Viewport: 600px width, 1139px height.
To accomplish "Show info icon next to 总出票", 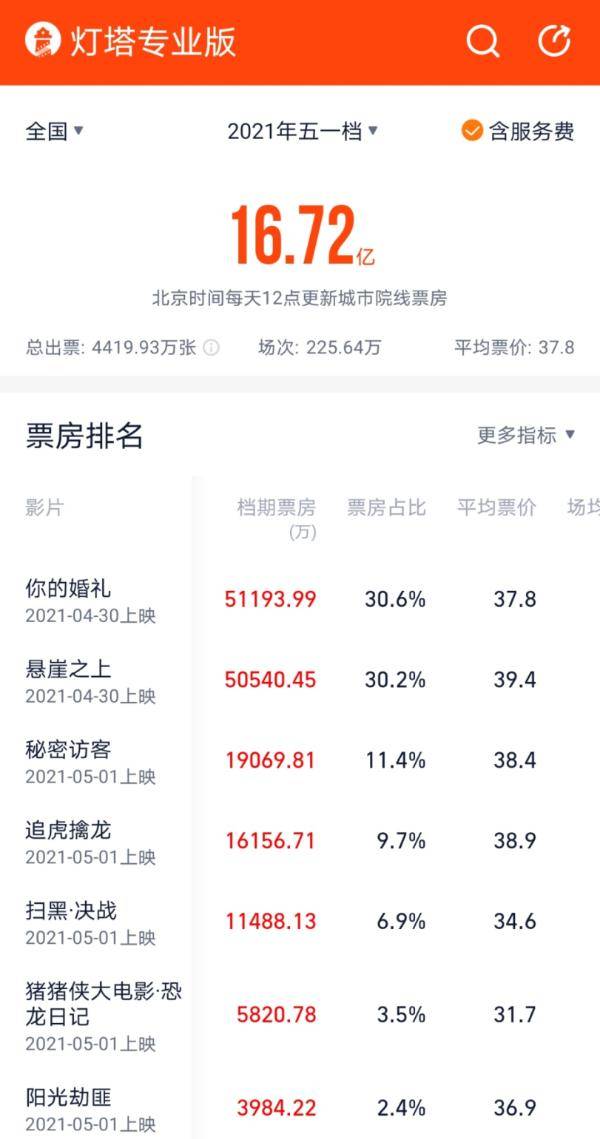I will [211, 348].
